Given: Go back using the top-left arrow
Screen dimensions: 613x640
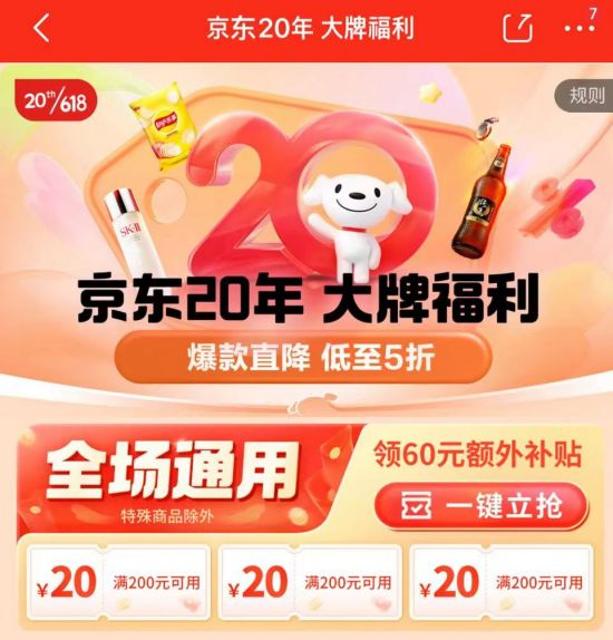Looking at the screenshot, I should tap(40, 28).
